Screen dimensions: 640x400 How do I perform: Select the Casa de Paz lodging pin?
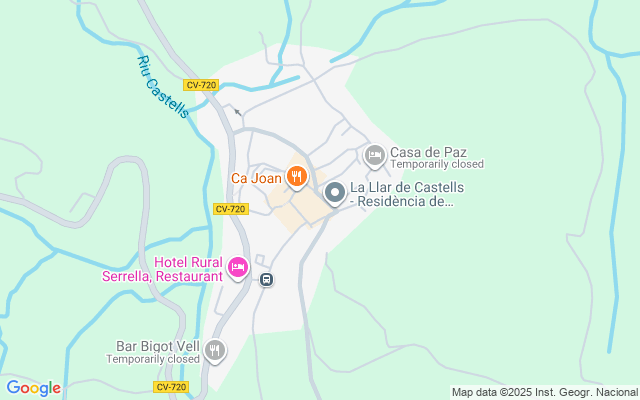(x=375, y=155)
